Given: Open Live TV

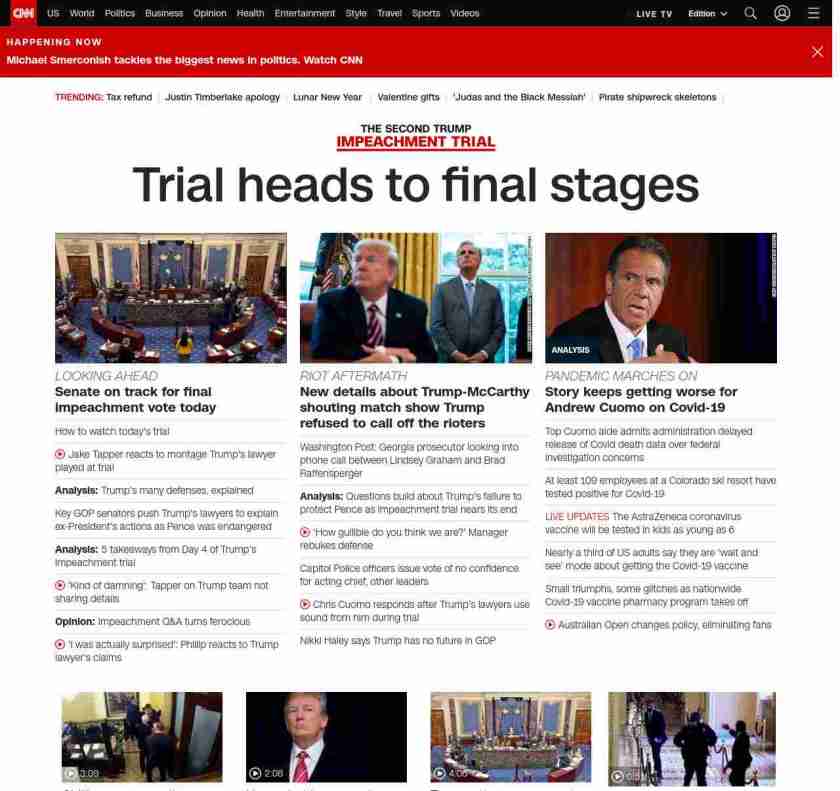Looking at the screenshot, I should pos(654,14).
